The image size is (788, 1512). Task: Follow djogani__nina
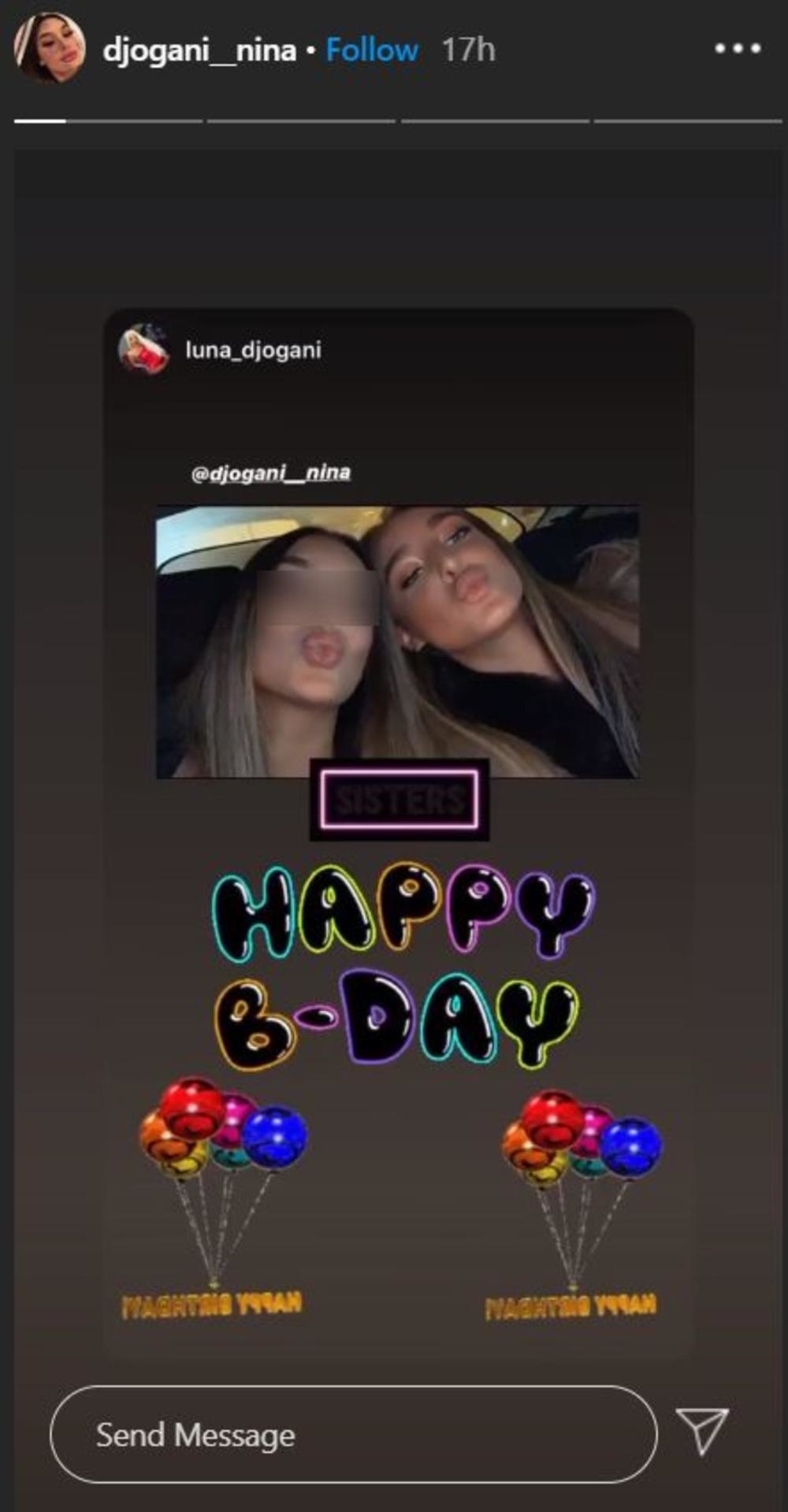click(x=372, y=50)
